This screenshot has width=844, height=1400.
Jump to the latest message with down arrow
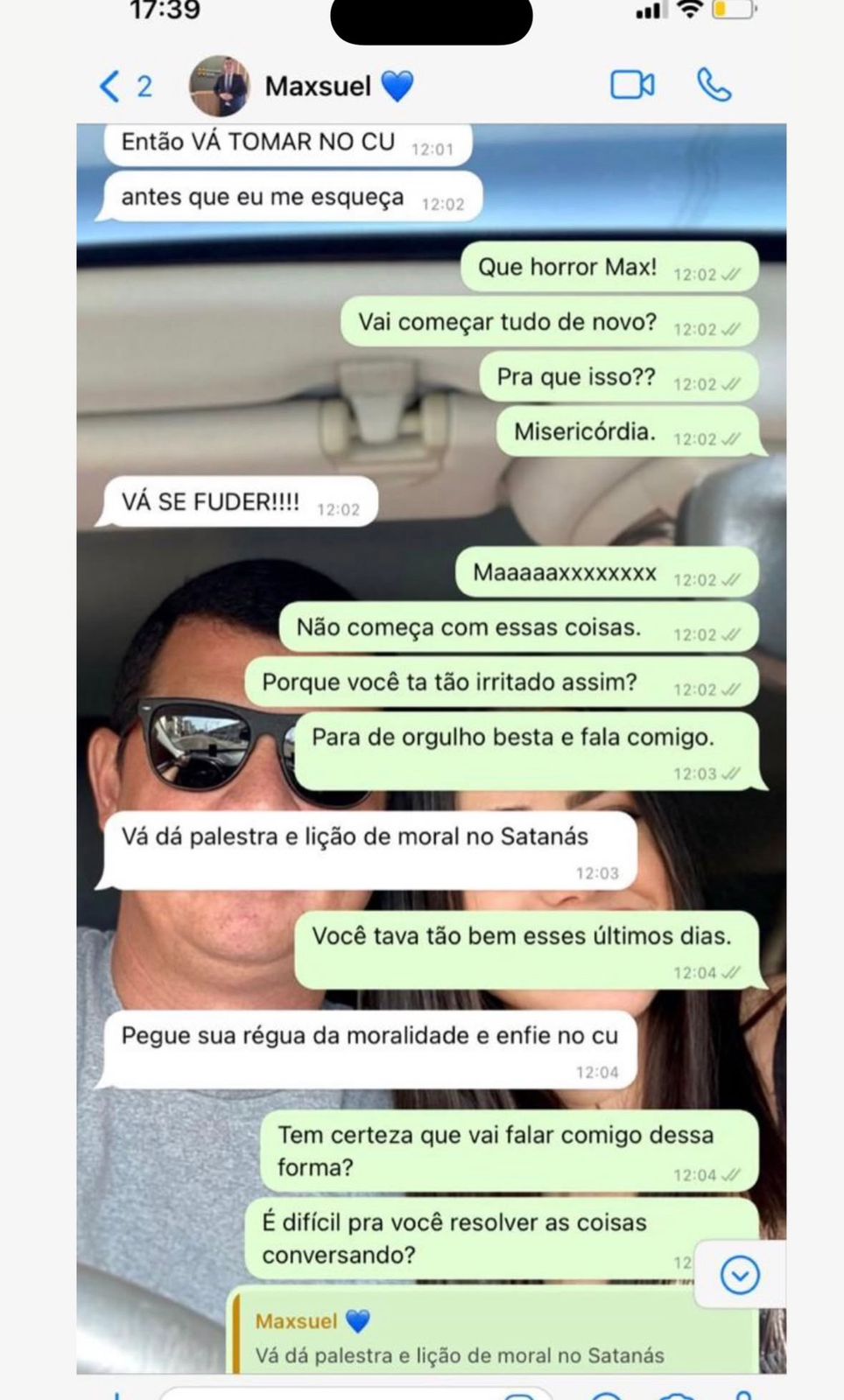click(x=740, y=1275)
